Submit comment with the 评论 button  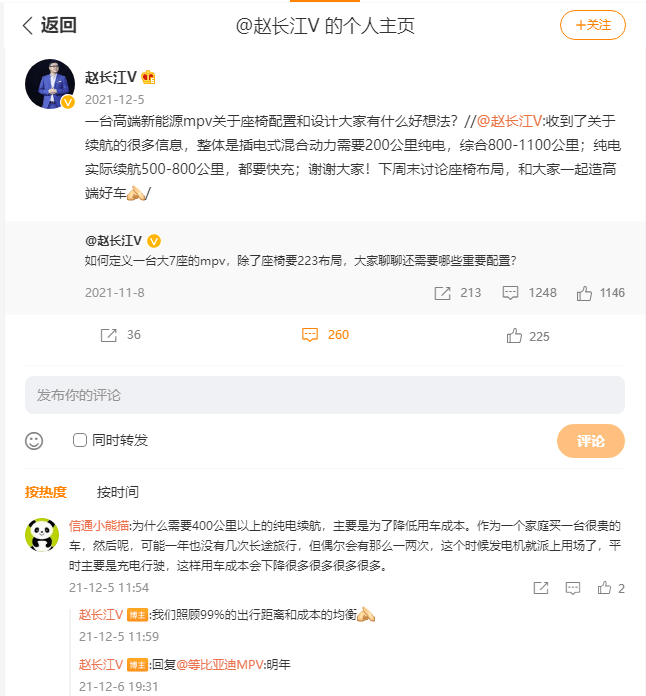pyautogui.click(x=590, y=441)
